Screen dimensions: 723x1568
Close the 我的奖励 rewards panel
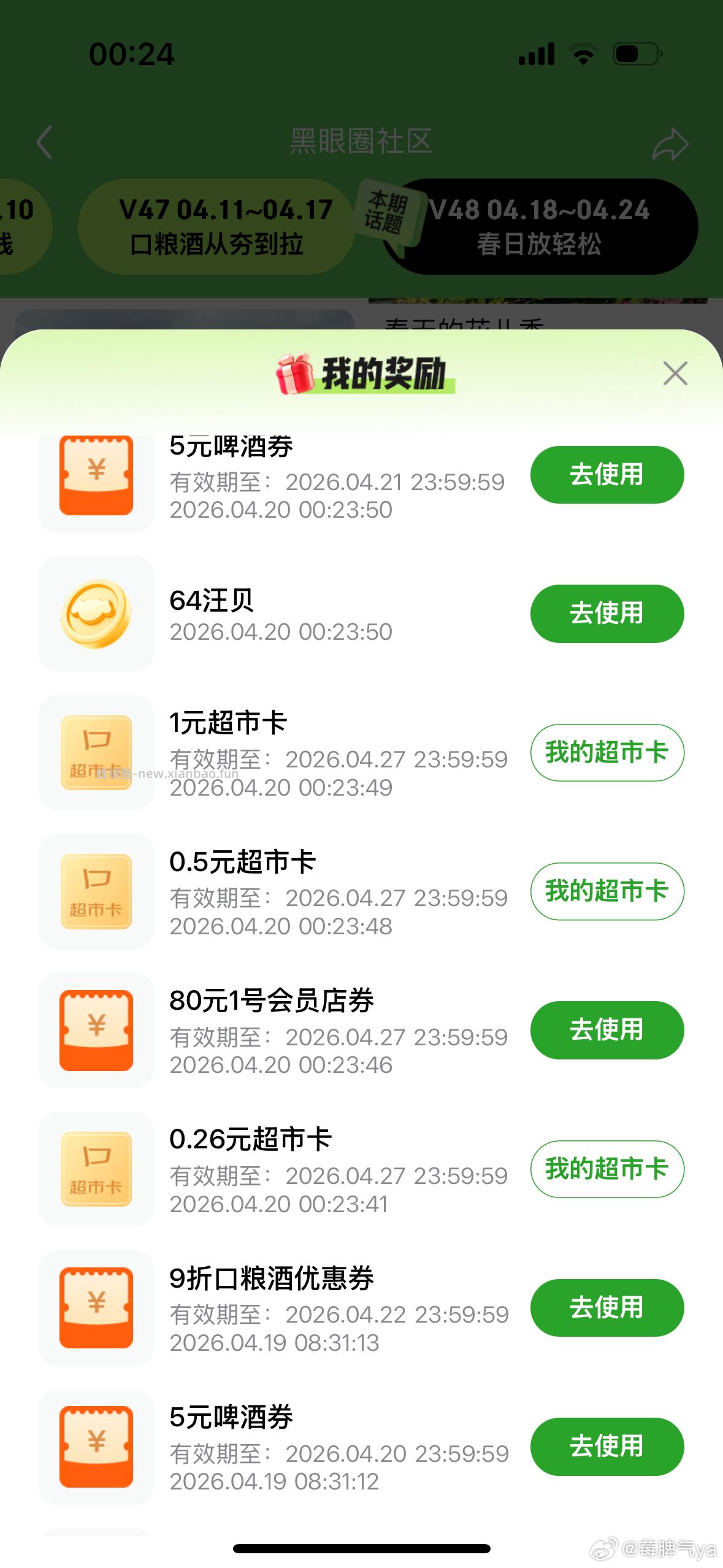point(675,374)
